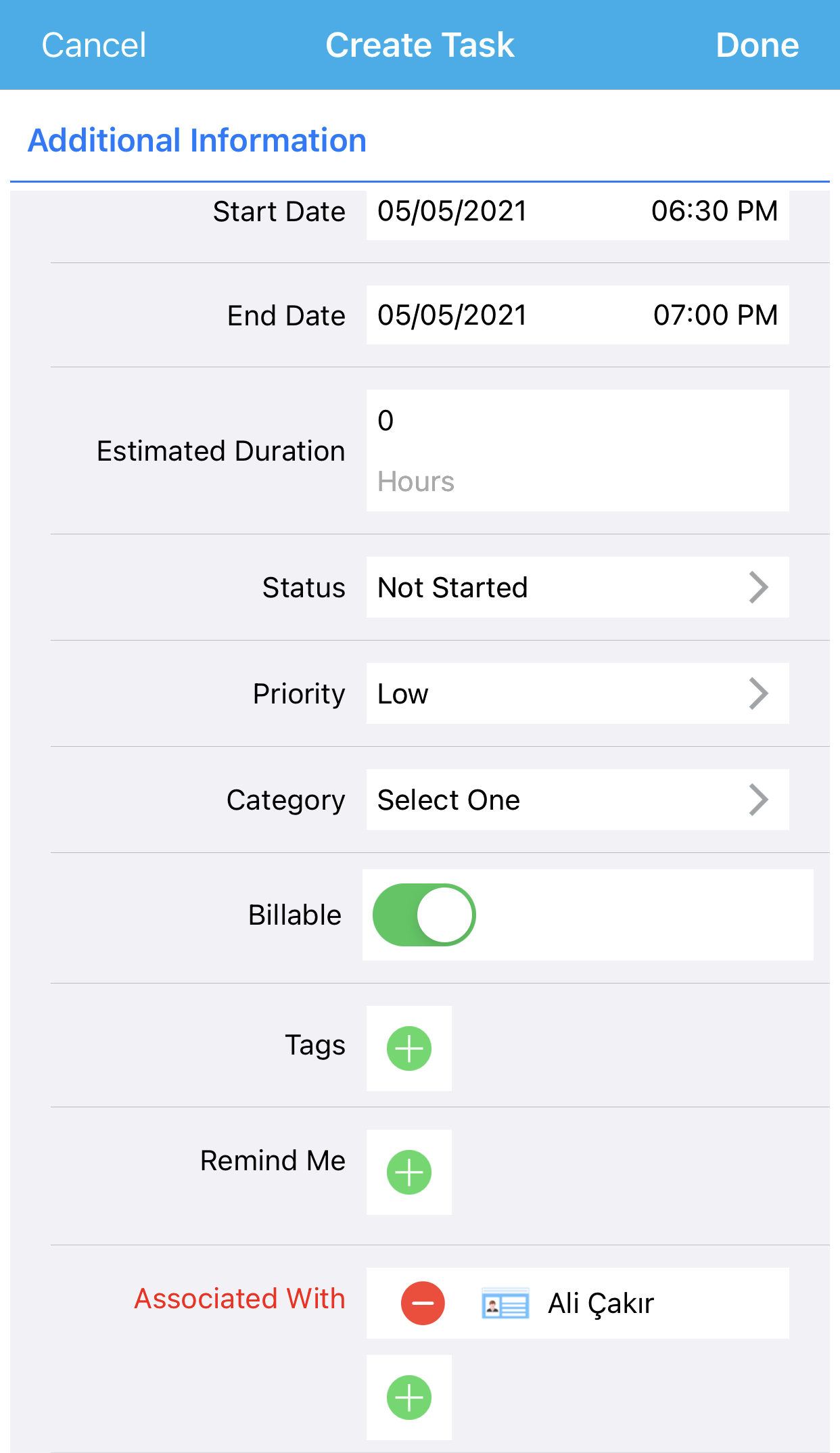The height and width of the screenshot is (1453, 840).
Task: Edit the Start Date field
Action: 578,212
